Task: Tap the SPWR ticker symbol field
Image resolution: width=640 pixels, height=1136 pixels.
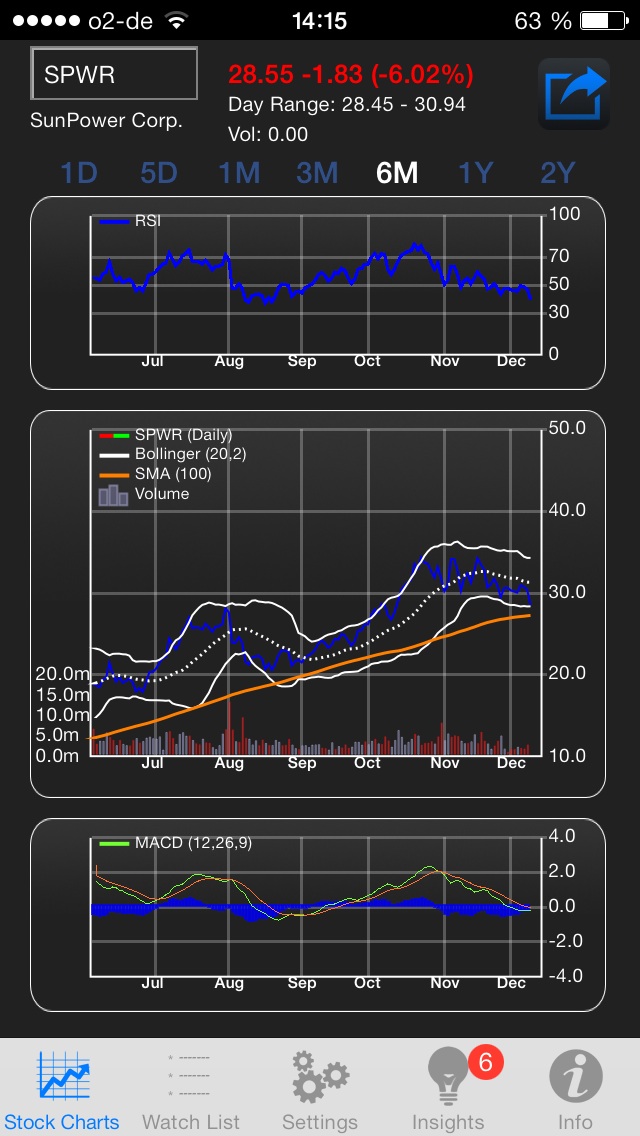Action: point(114,75)
